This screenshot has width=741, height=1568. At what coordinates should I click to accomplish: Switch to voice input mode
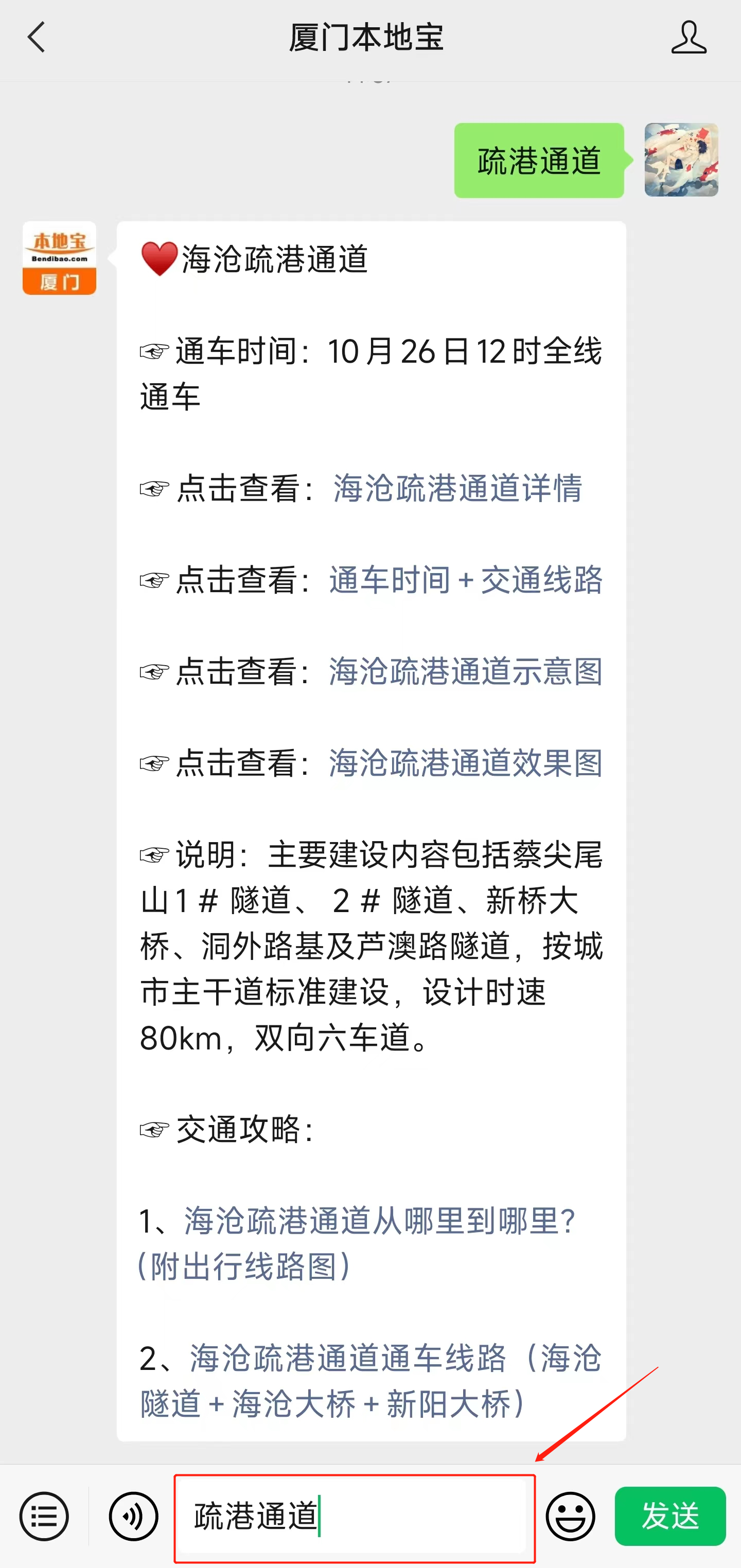point(133,1516)
